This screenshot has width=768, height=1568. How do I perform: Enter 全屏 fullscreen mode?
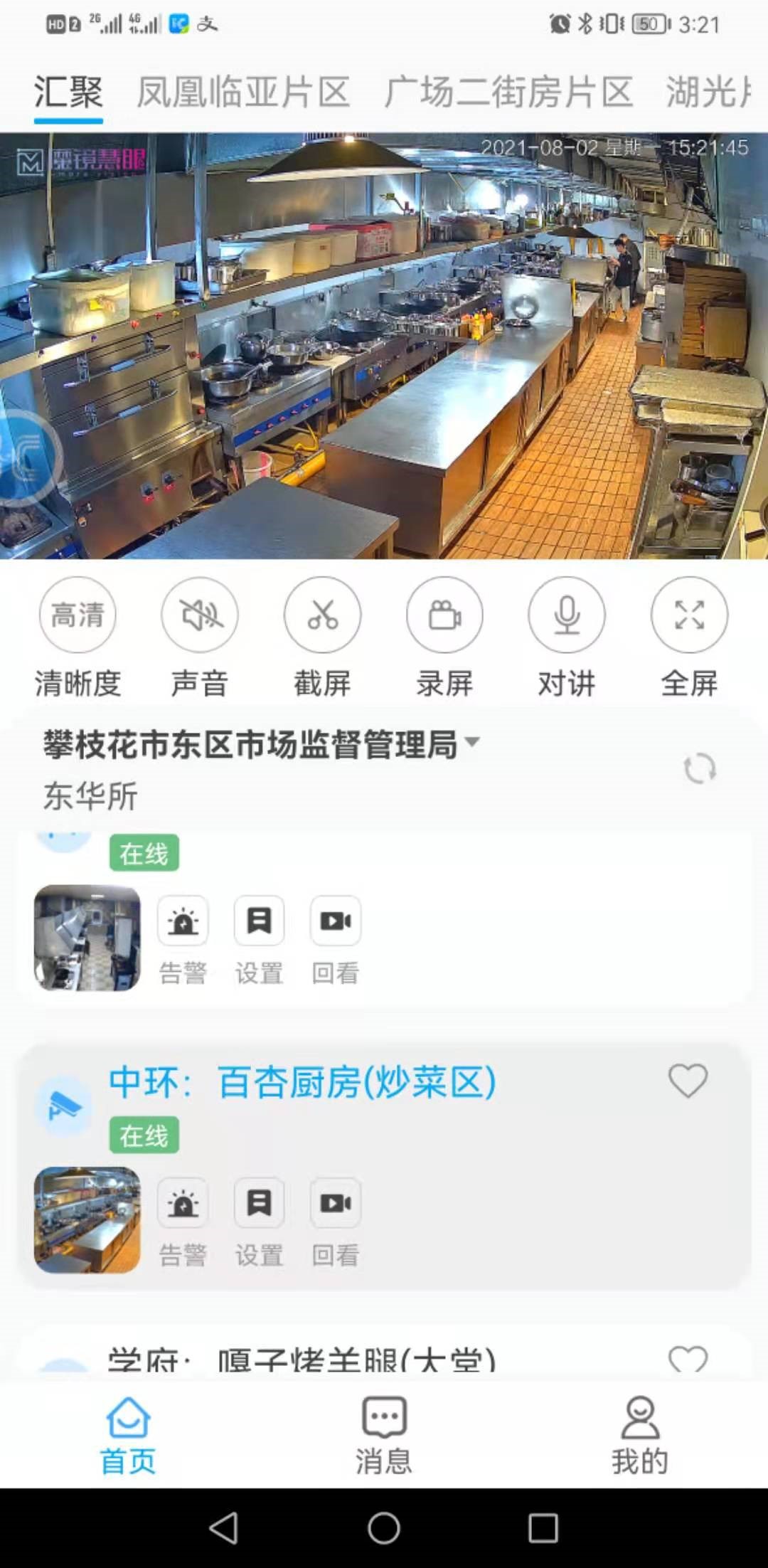pos(689,615)
